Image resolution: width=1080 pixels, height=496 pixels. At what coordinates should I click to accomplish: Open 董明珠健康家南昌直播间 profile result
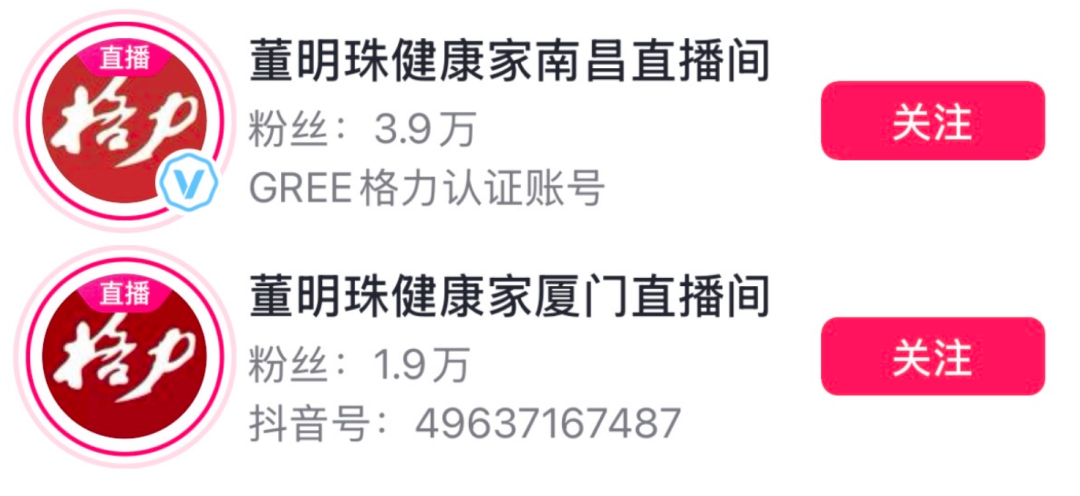pyautogui.click(x=510, y=63)
